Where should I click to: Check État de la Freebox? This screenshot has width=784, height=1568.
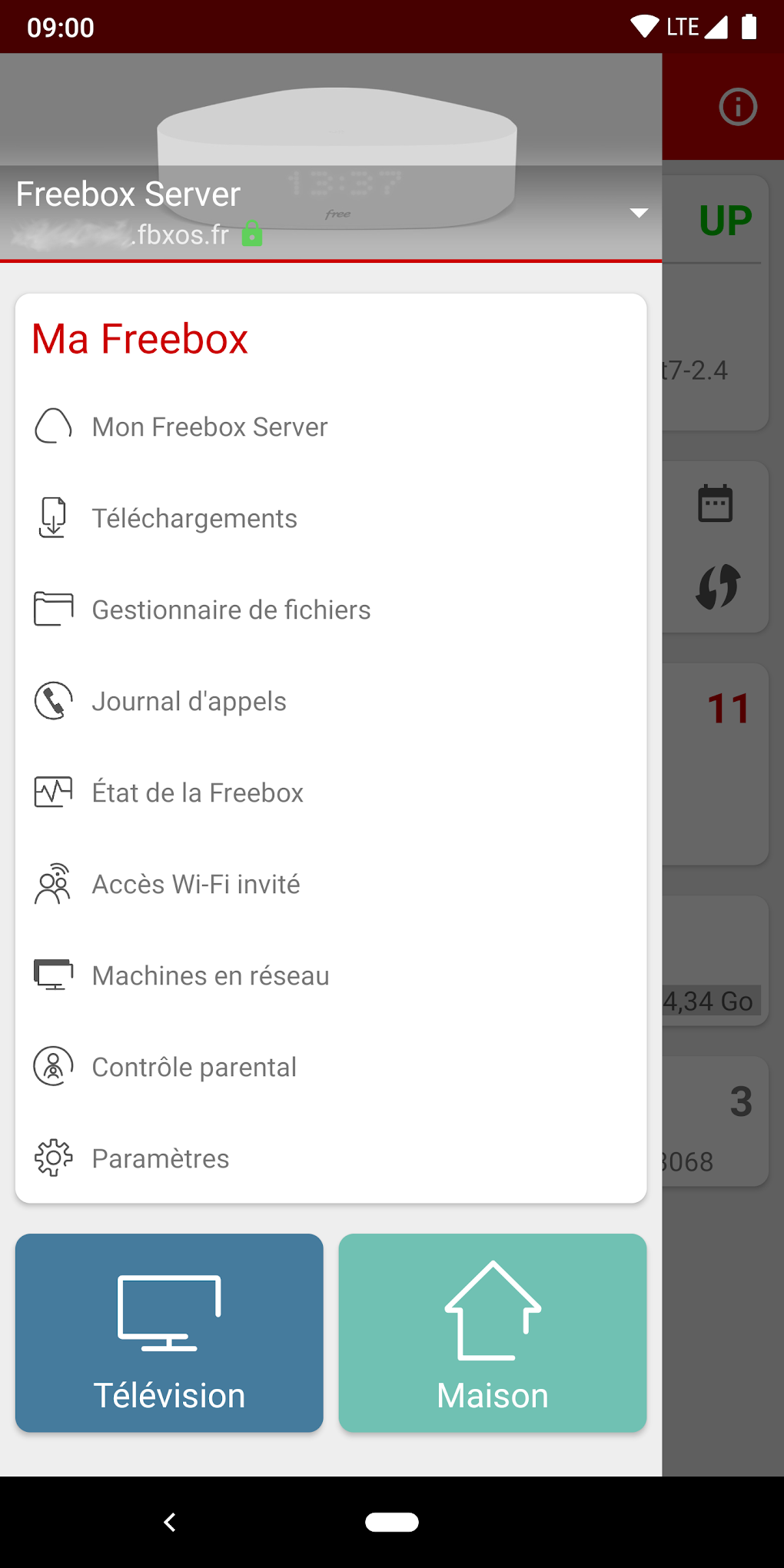198,793
